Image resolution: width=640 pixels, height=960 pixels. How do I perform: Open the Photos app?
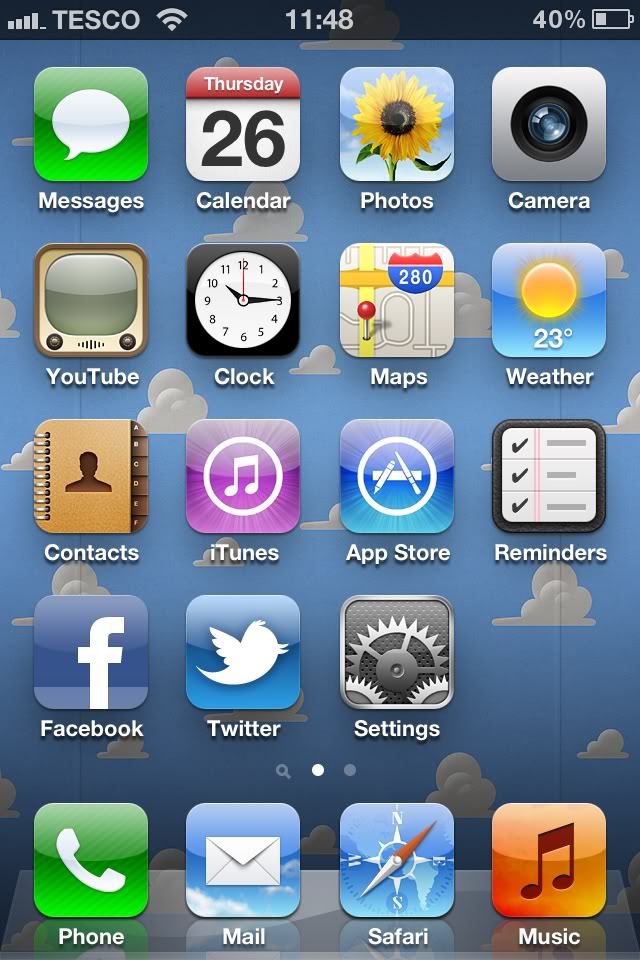pos(397,124)
